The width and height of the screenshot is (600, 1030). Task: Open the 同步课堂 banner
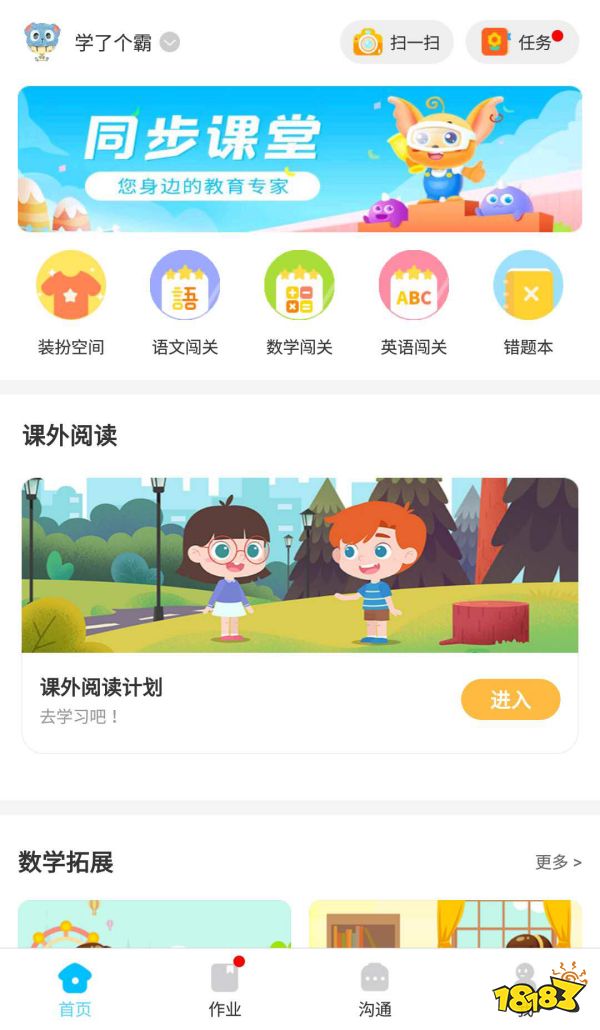pyautogui.click(x=300, y=159)
